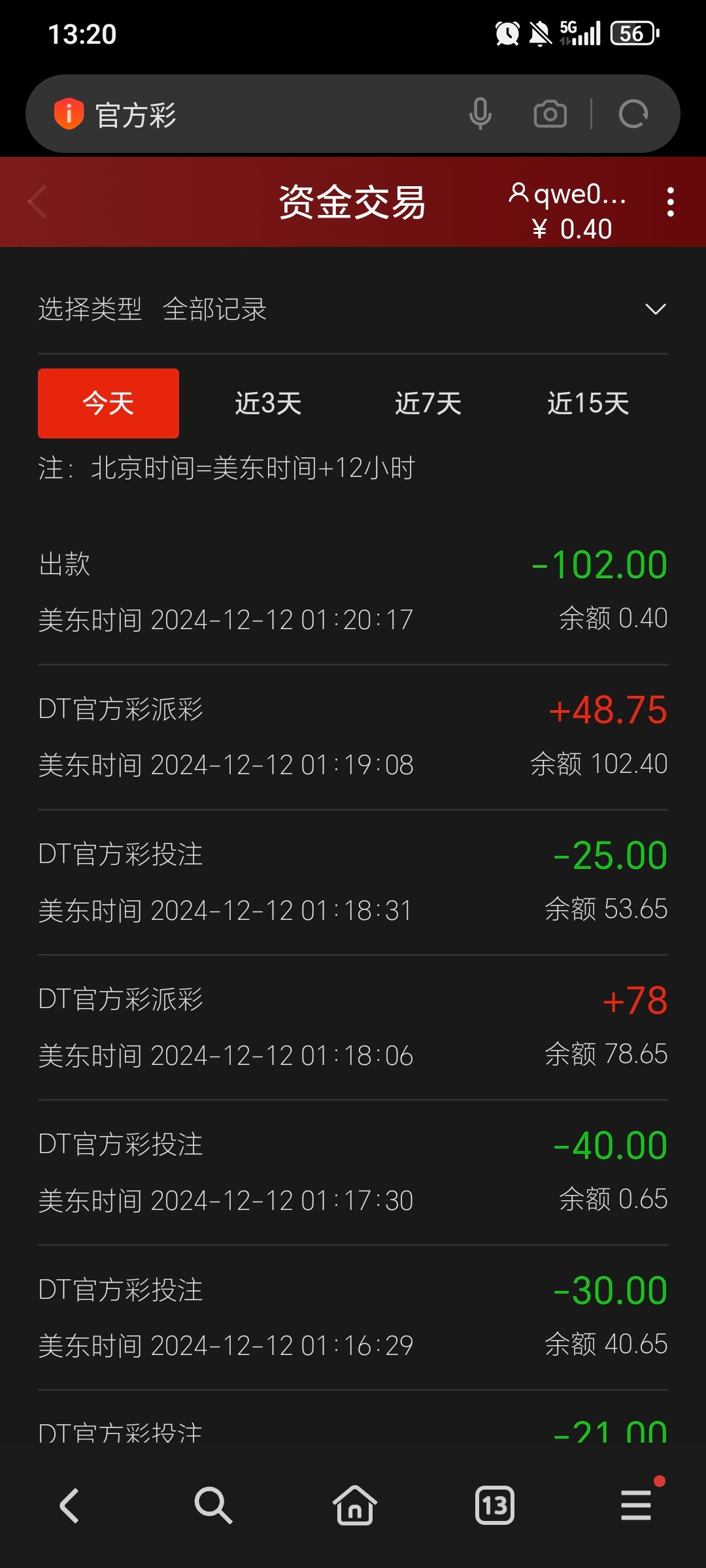Image resolution: width=706 pixels, height=1568 pixels.
Task: Switch to the 近15天 filter
Action: (588, 403)
